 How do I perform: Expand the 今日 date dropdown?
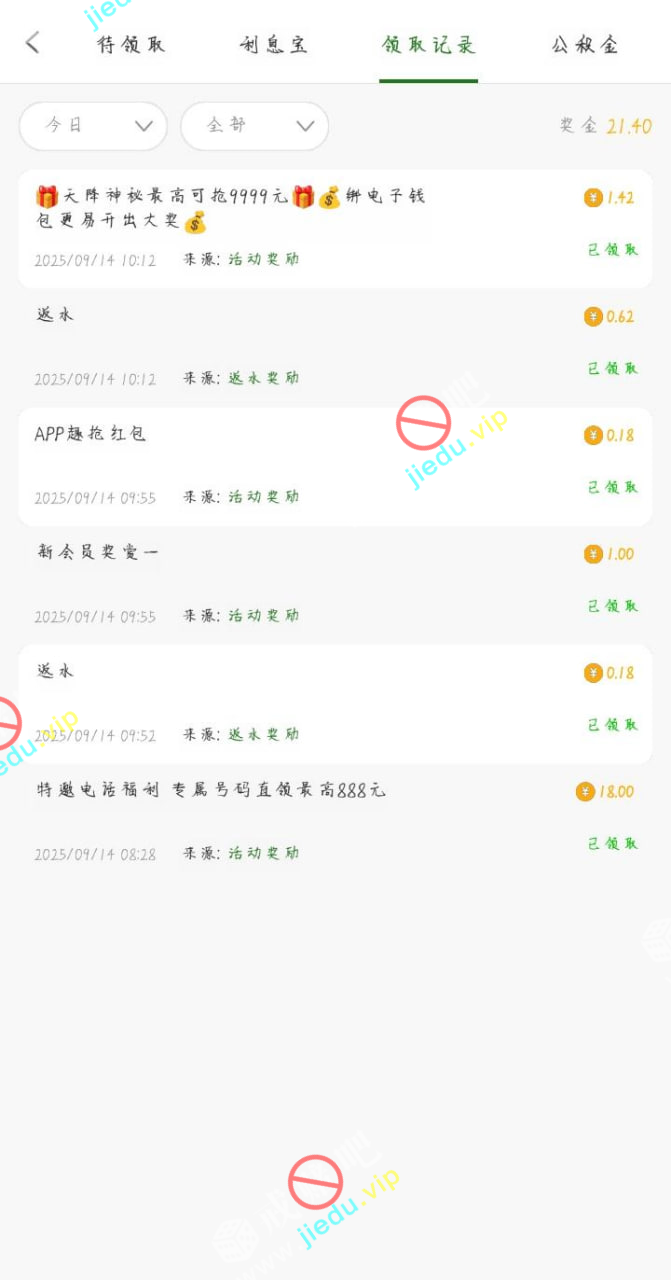click(x=93, y=126)
